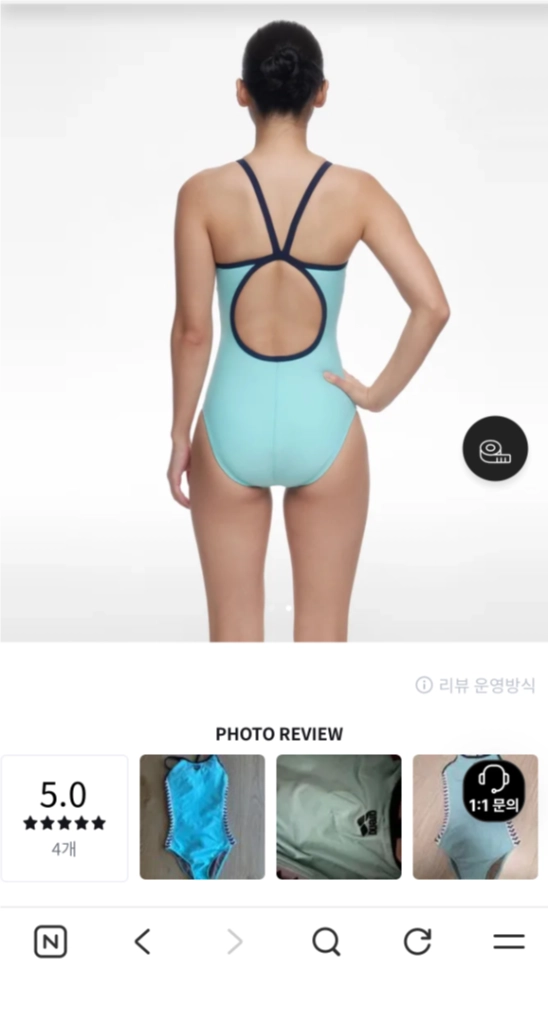
Task: Open the size guide measuring tape button
Action: point(495,449)
